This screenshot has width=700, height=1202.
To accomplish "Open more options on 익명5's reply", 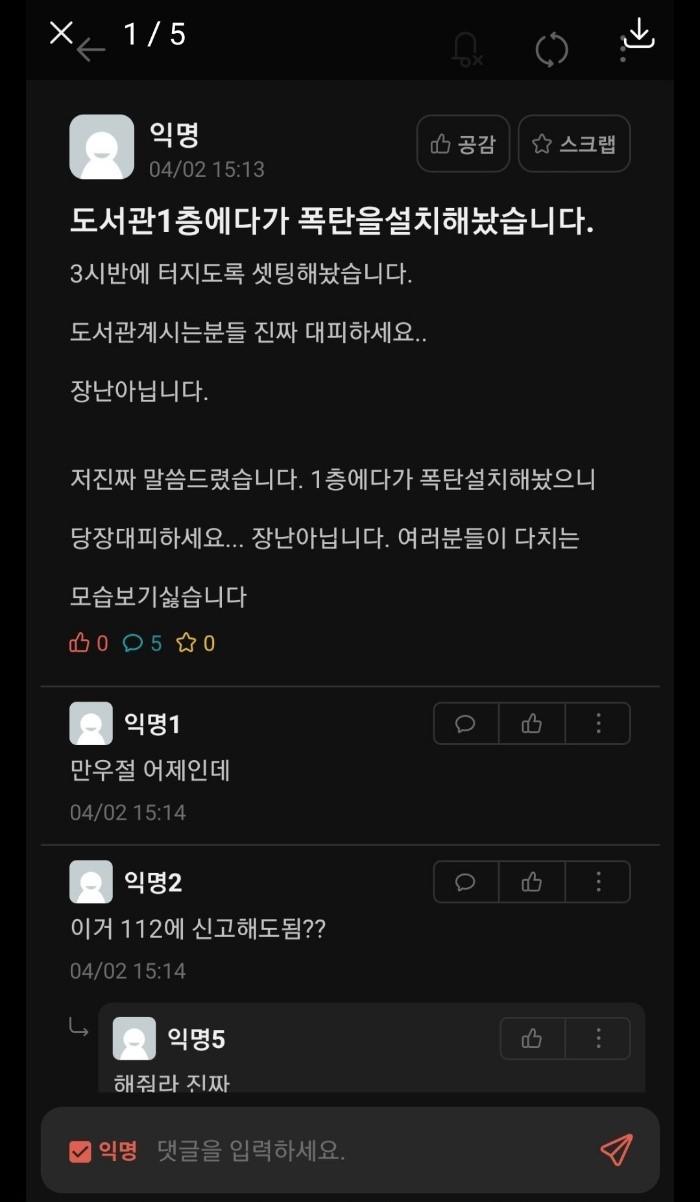I will click(x=598, y=1039).
